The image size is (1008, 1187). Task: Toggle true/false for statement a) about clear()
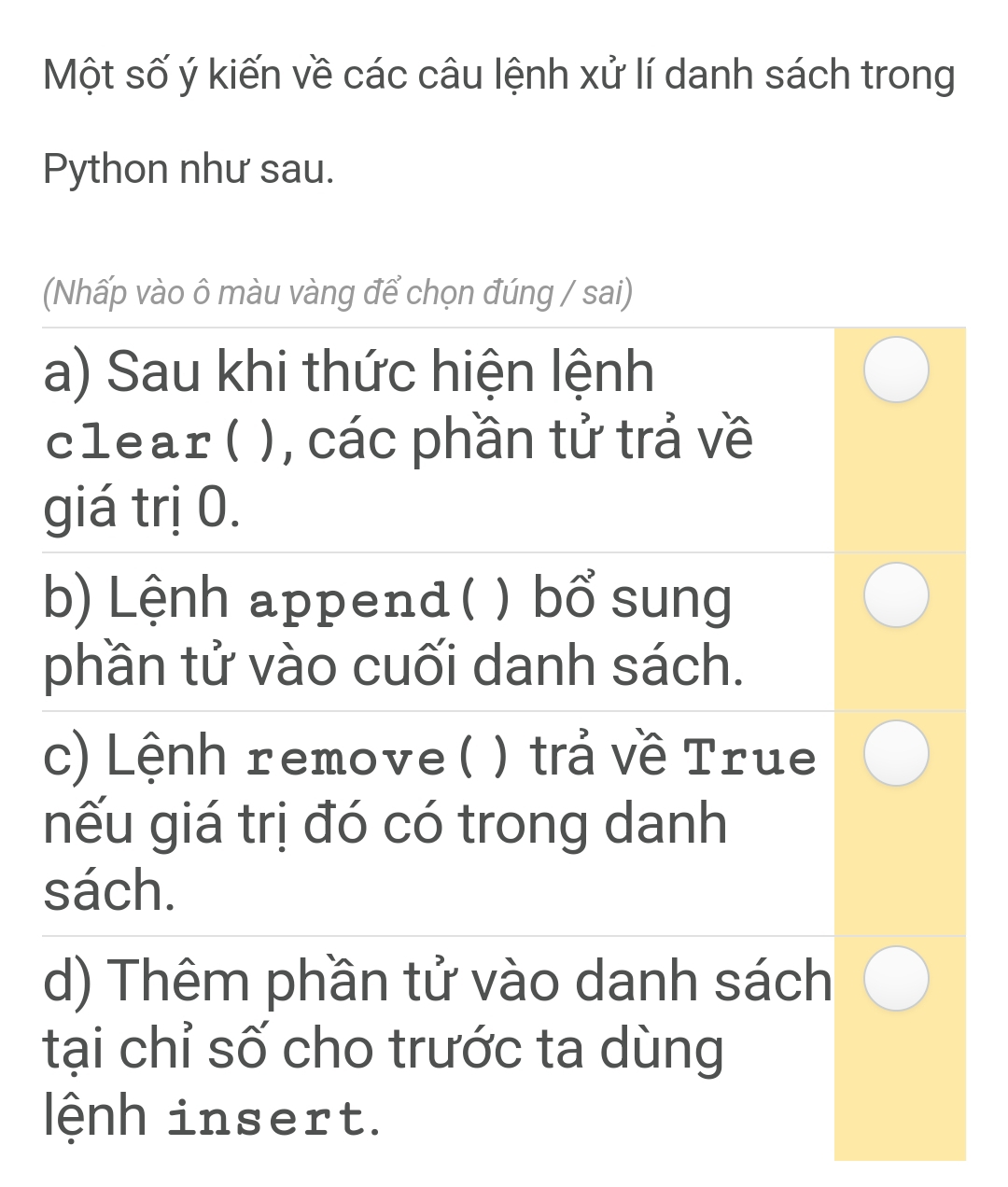(896, 370)
